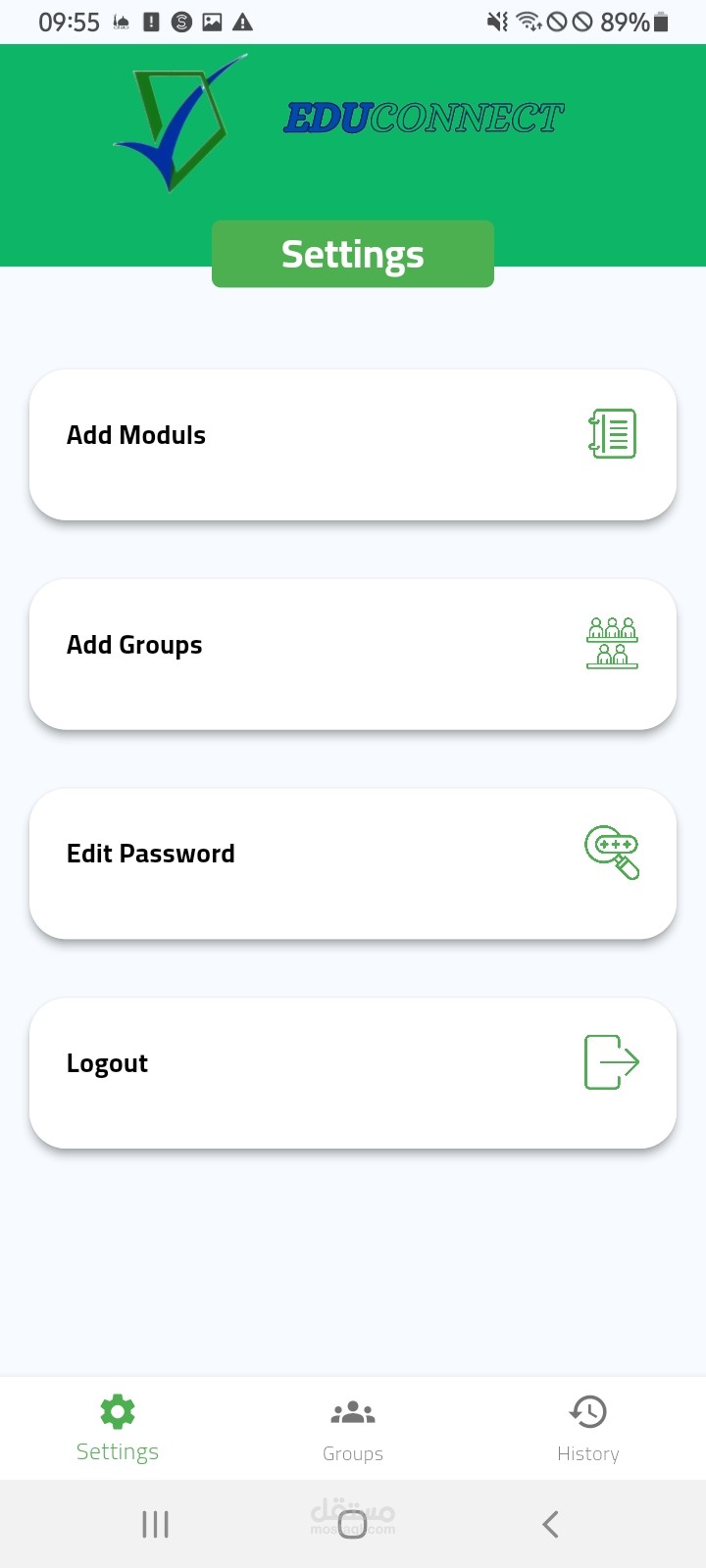Show recent apps from the navigation bar
The width and height of the screenshot is (706, 1568).
pyautogui.click(x=155, y=1524)
